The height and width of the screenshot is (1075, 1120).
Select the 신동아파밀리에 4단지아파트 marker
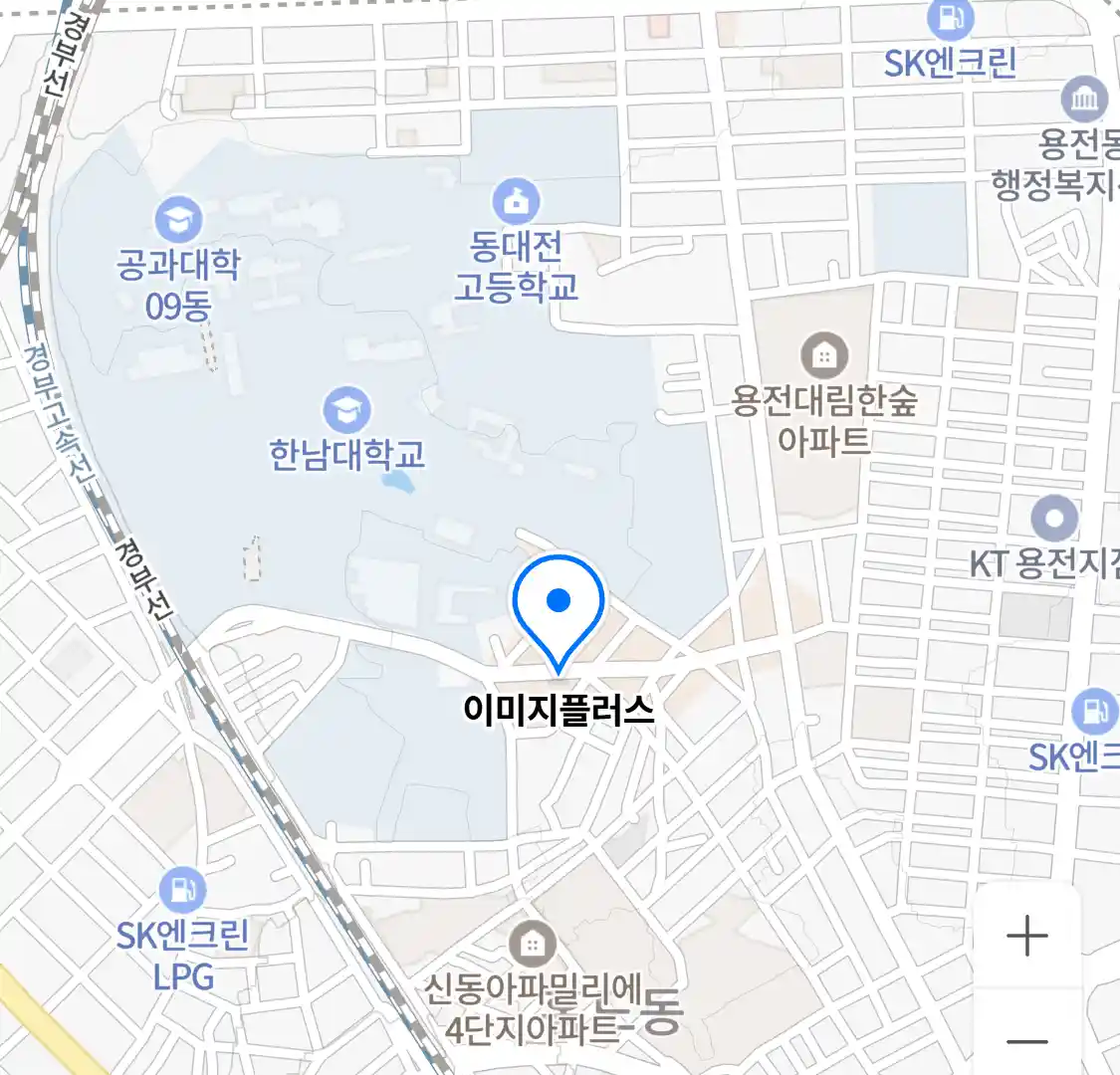[x=533, y=944]
